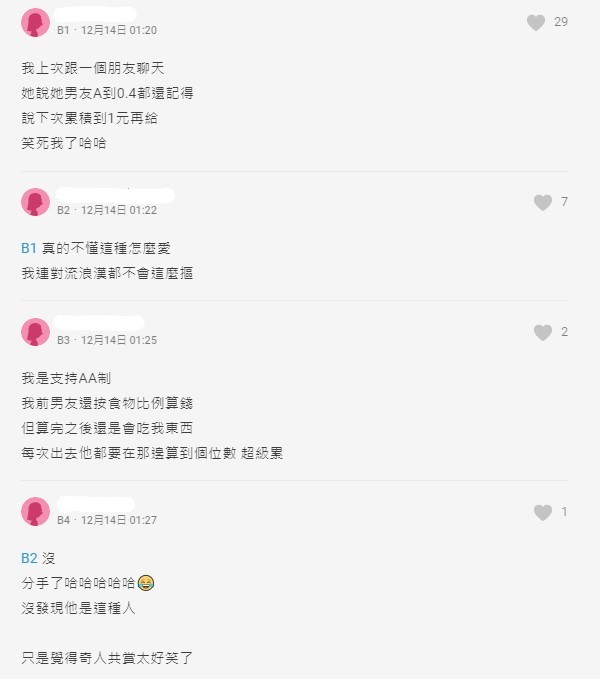Jump to B2 via the blue link in comment B4

(x=28, y=557)
